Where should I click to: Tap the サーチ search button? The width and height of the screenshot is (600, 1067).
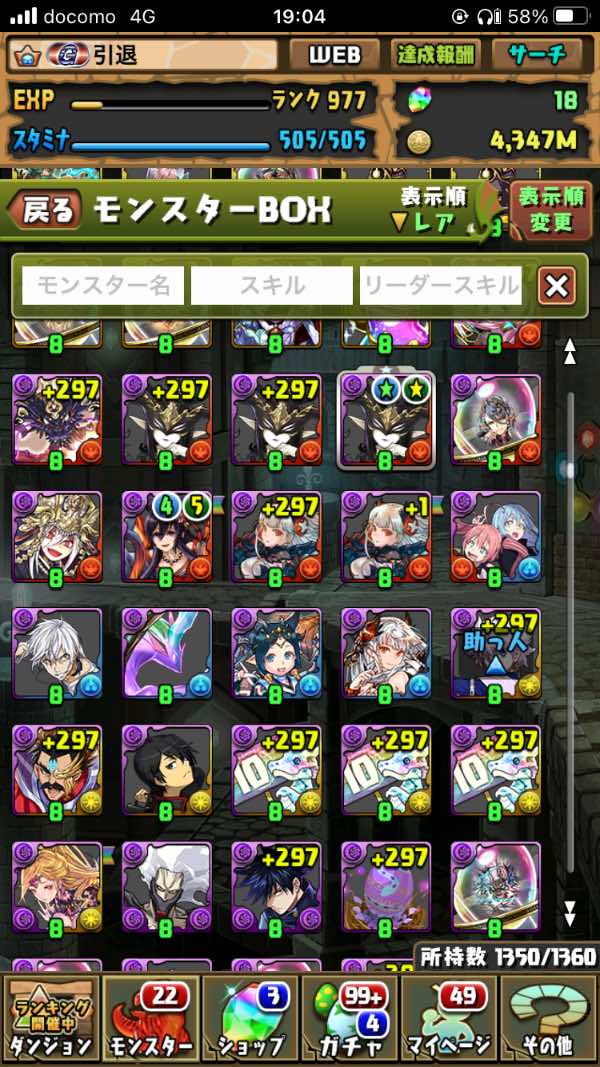[x=537, y=55]
